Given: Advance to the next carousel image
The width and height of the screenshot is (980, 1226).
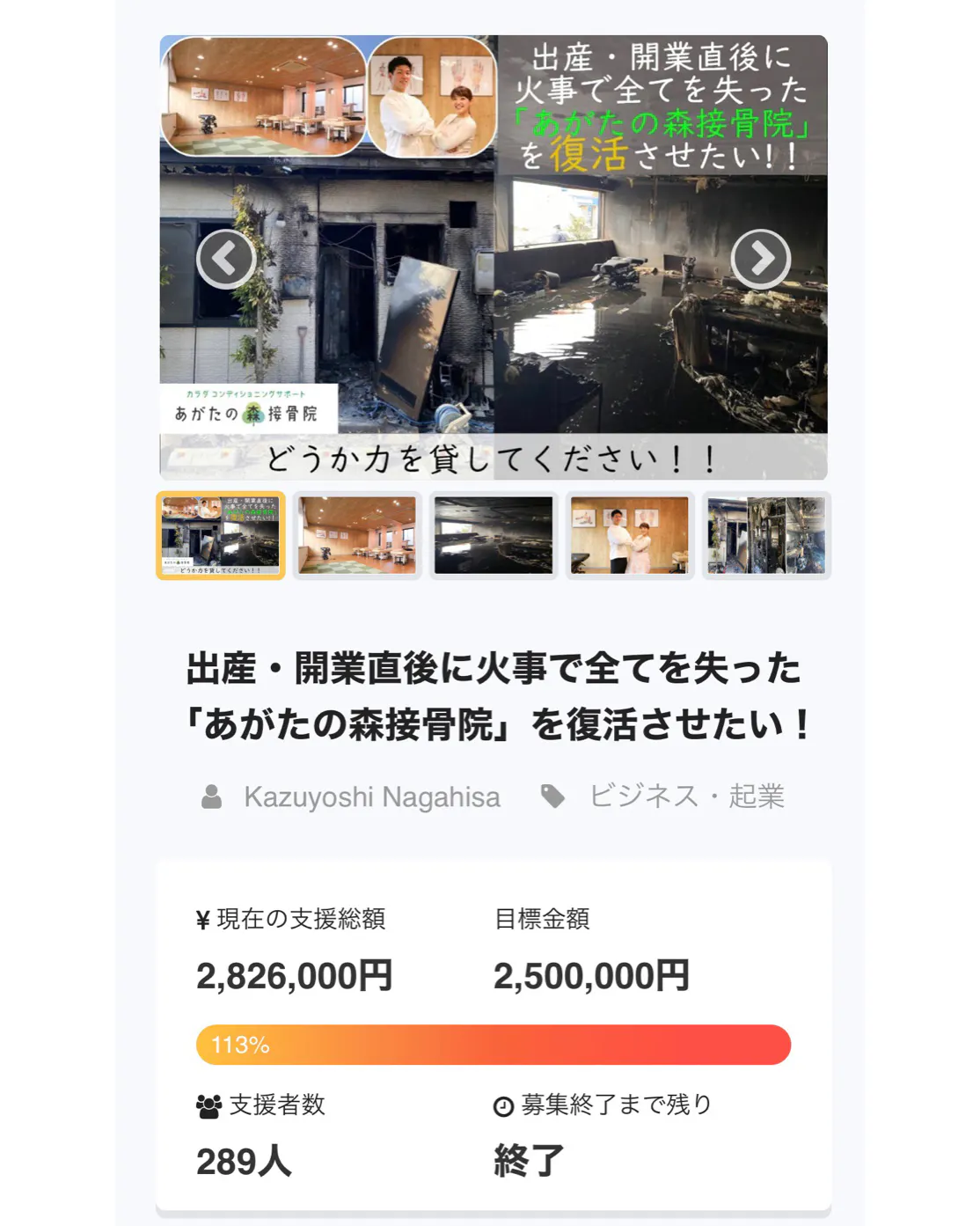Looking at the screenshot, I should (x=760, y=260).
